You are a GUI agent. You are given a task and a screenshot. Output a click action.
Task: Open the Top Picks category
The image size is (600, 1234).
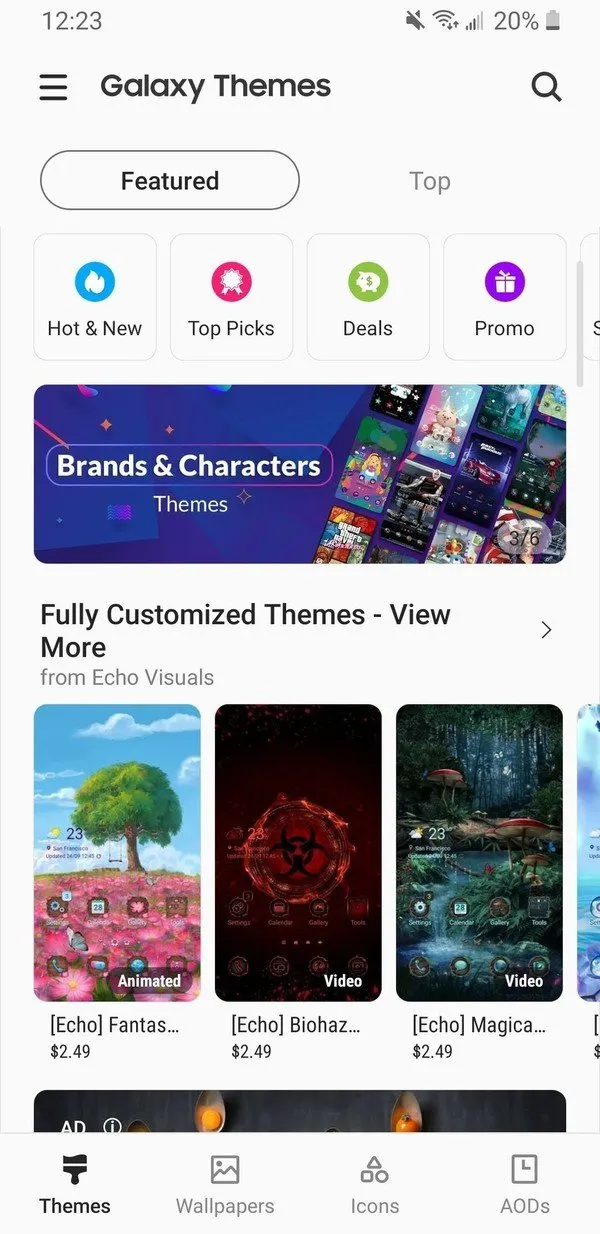tap(231, 297)
